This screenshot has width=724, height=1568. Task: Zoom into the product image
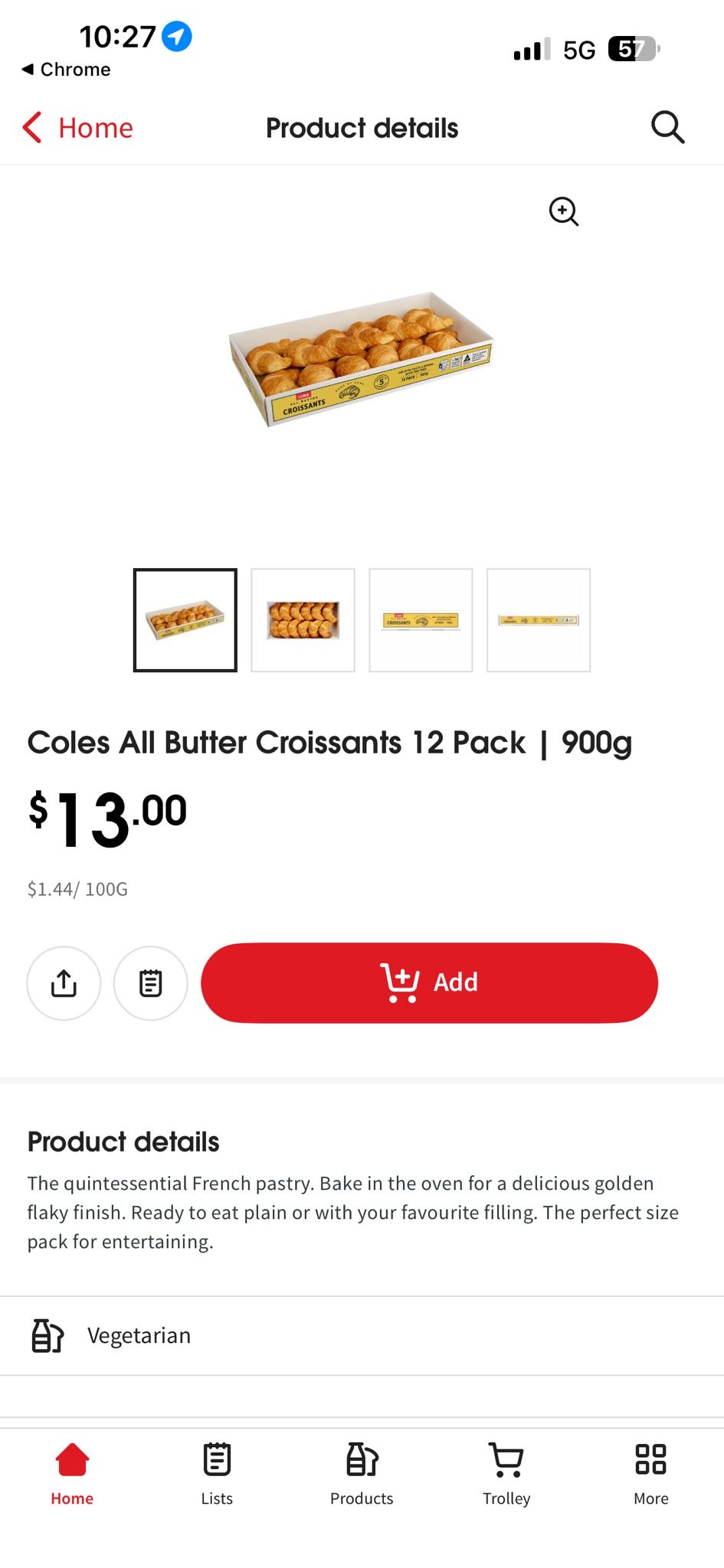click(564, 211)
